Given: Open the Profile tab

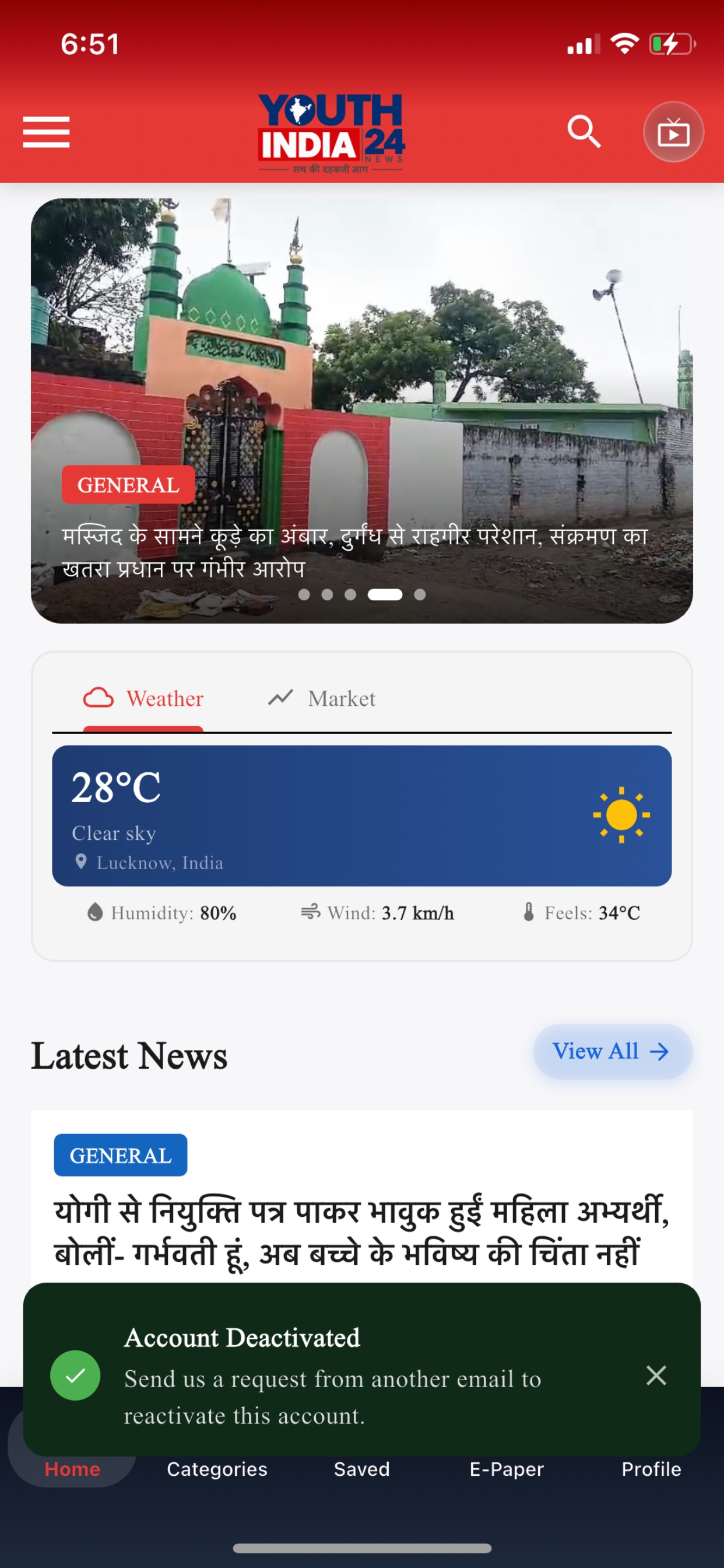Looking at the screenshot, I should pyautogui.click(x=652, y=1469).
